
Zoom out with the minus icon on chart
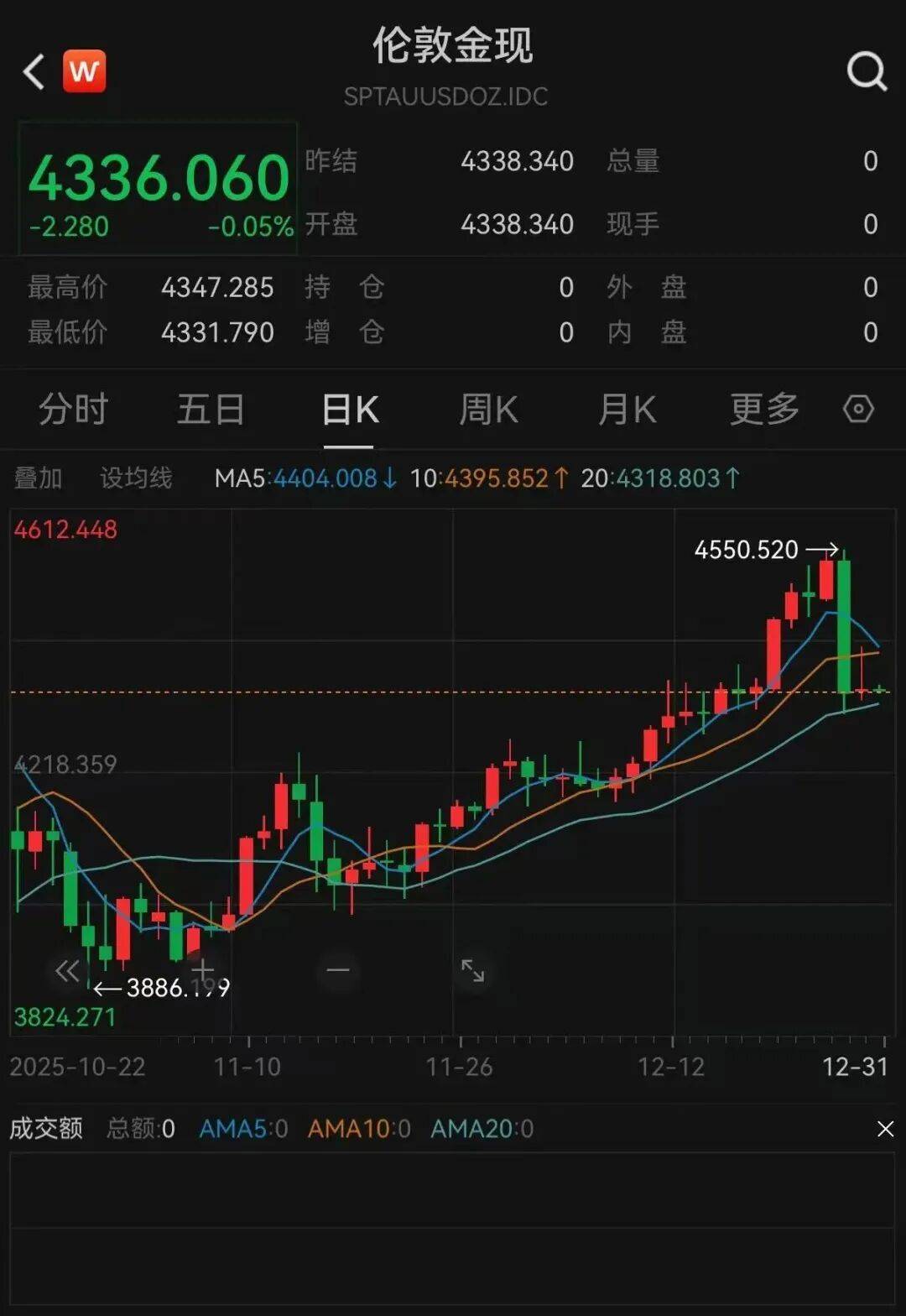tap(337, 969)
